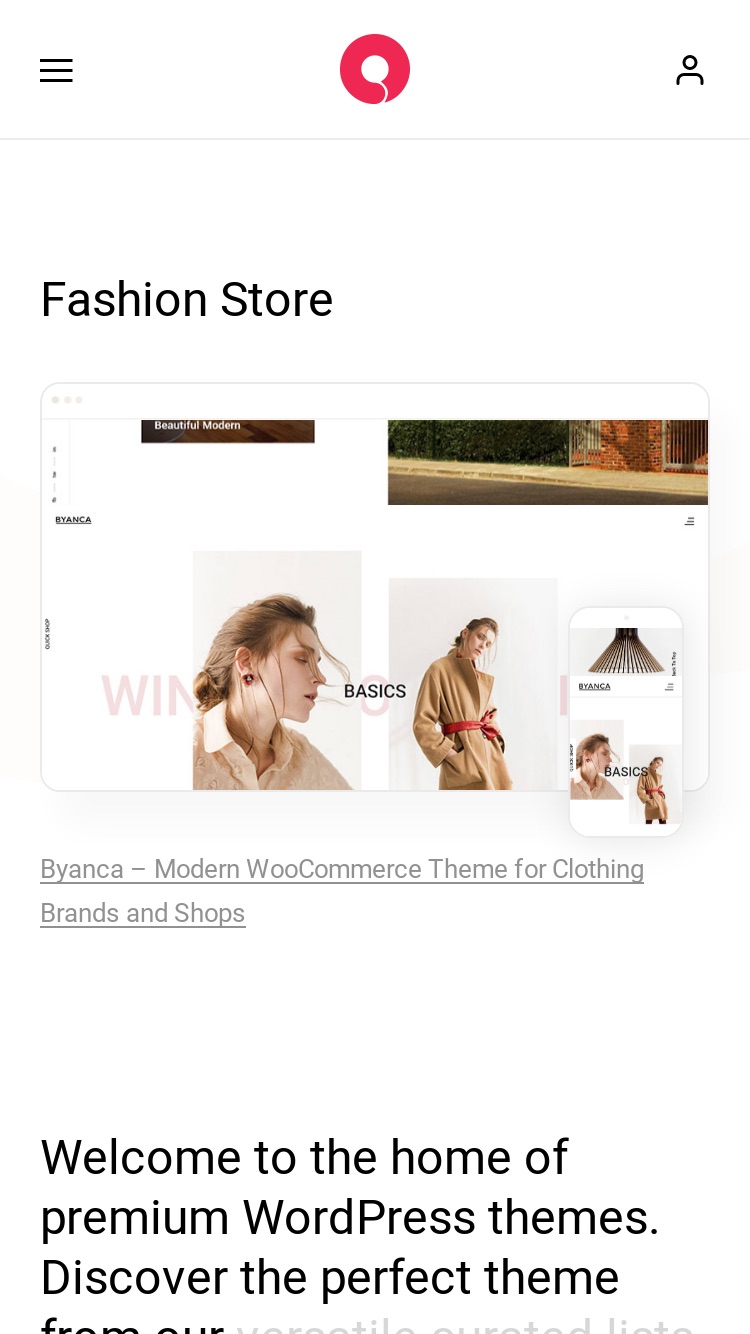This screenshot has width=750, height=1334.
Task: Open the user account icon
Action: [690, 70]
